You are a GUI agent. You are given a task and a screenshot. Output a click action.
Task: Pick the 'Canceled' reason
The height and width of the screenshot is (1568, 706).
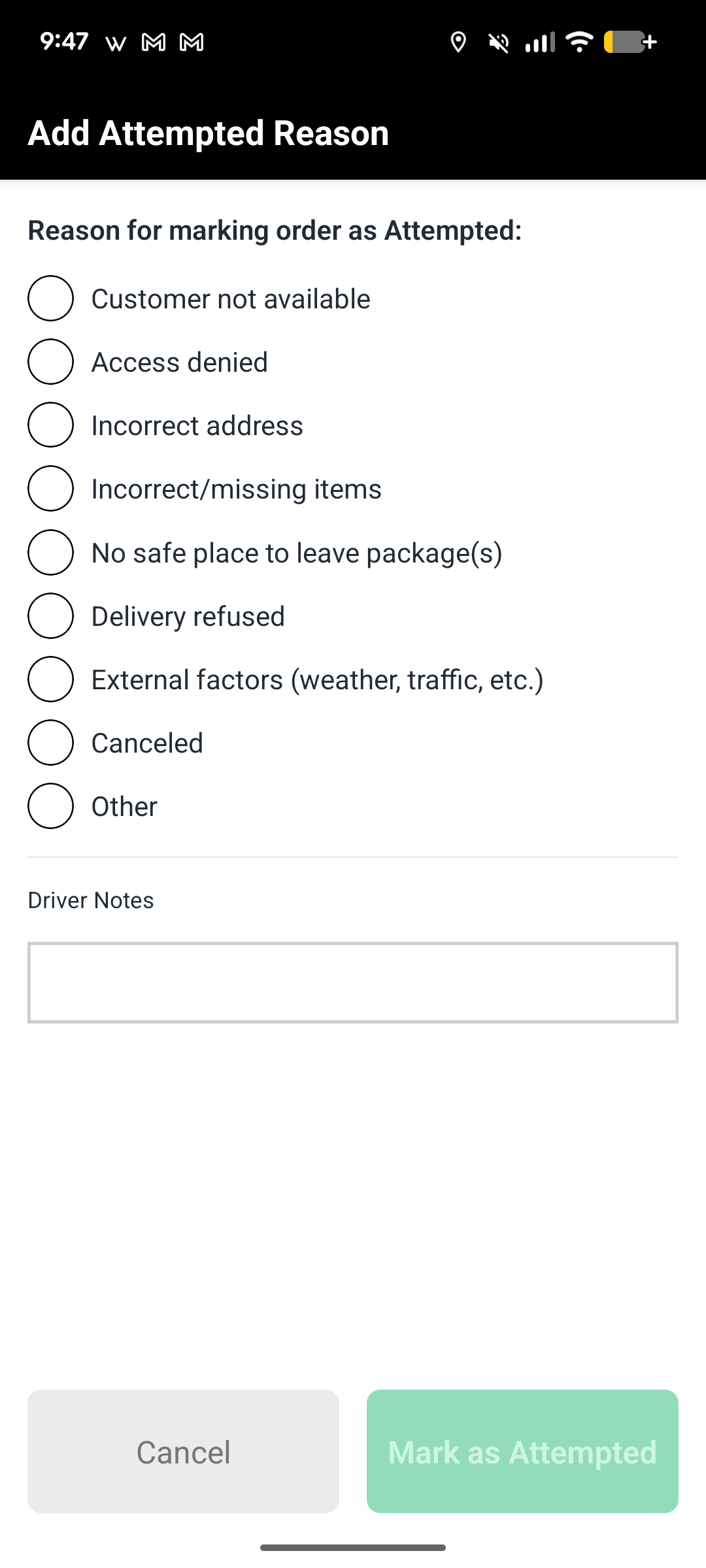[x=50, y=743]
